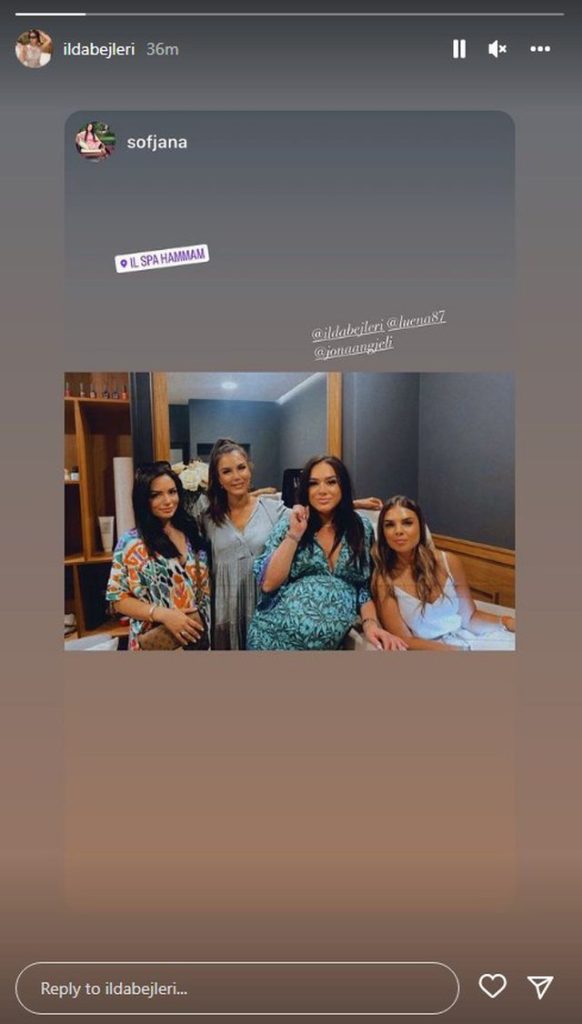Share the story via paper plane icon
Image resolution: width=582 pixels, height=1024 pixels.
click(540, 987)
